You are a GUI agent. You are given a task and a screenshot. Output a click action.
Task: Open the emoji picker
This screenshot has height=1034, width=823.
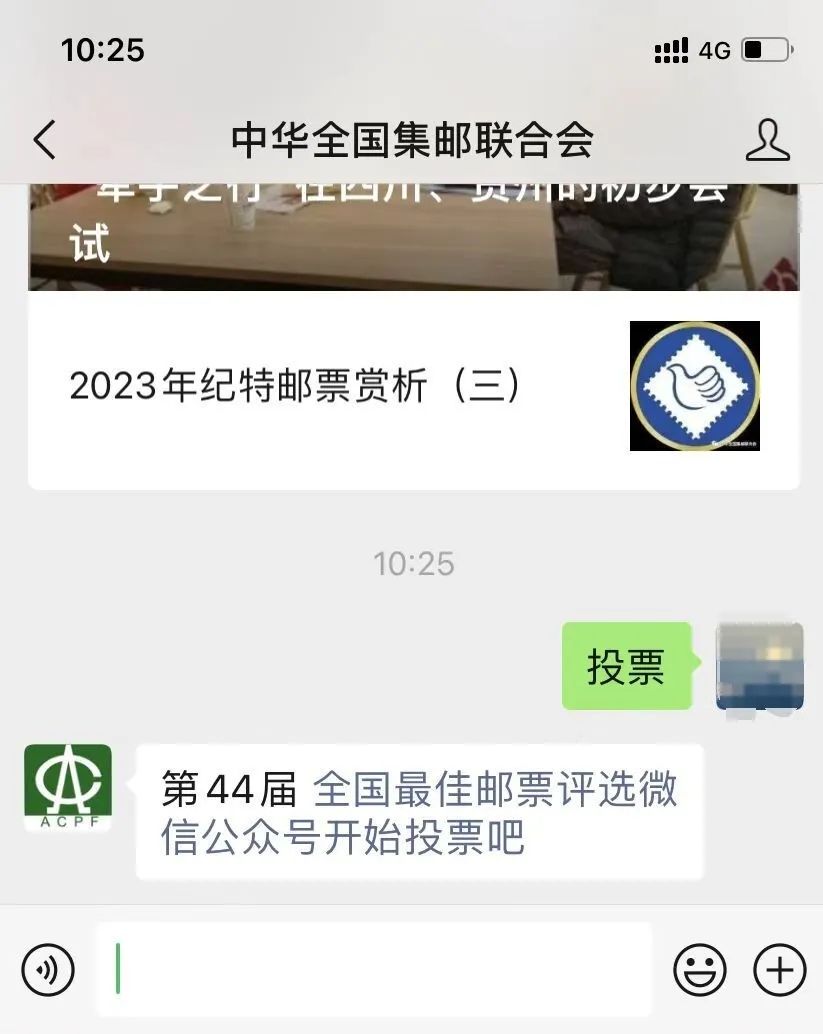pyautogui.click(x=700, y=969)
